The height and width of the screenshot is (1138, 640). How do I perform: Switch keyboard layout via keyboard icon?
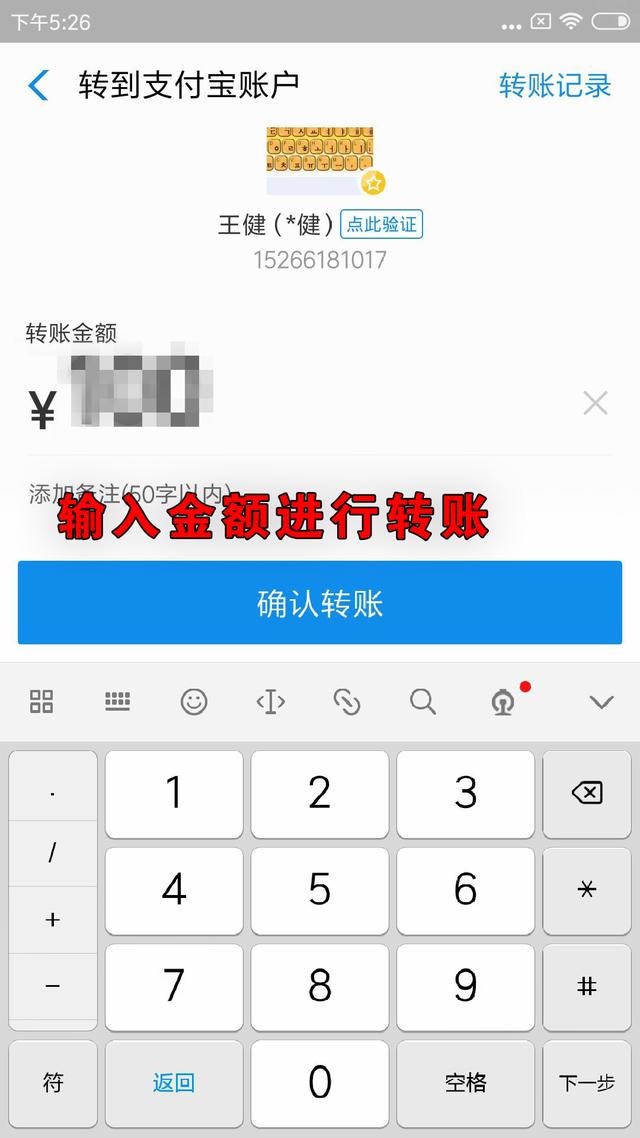click(x=118, y=702)
